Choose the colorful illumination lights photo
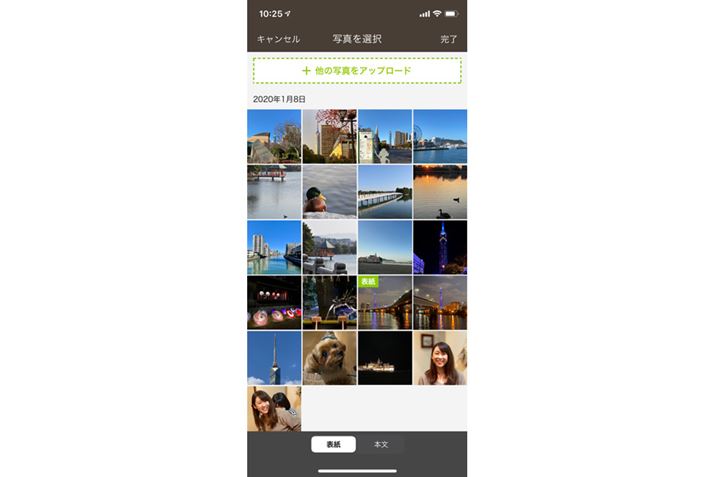This screenshot has height=477, width=715. [274, 303]
